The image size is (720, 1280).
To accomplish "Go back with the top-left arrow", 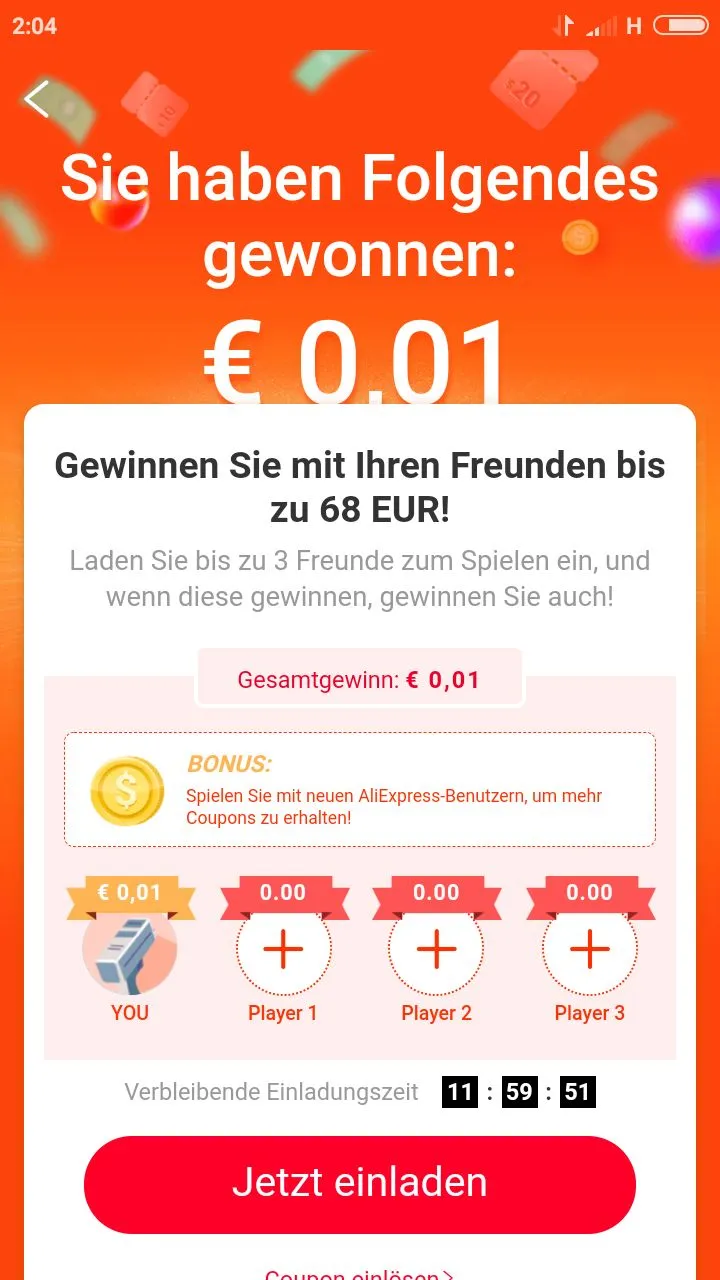I will point(37,99).
